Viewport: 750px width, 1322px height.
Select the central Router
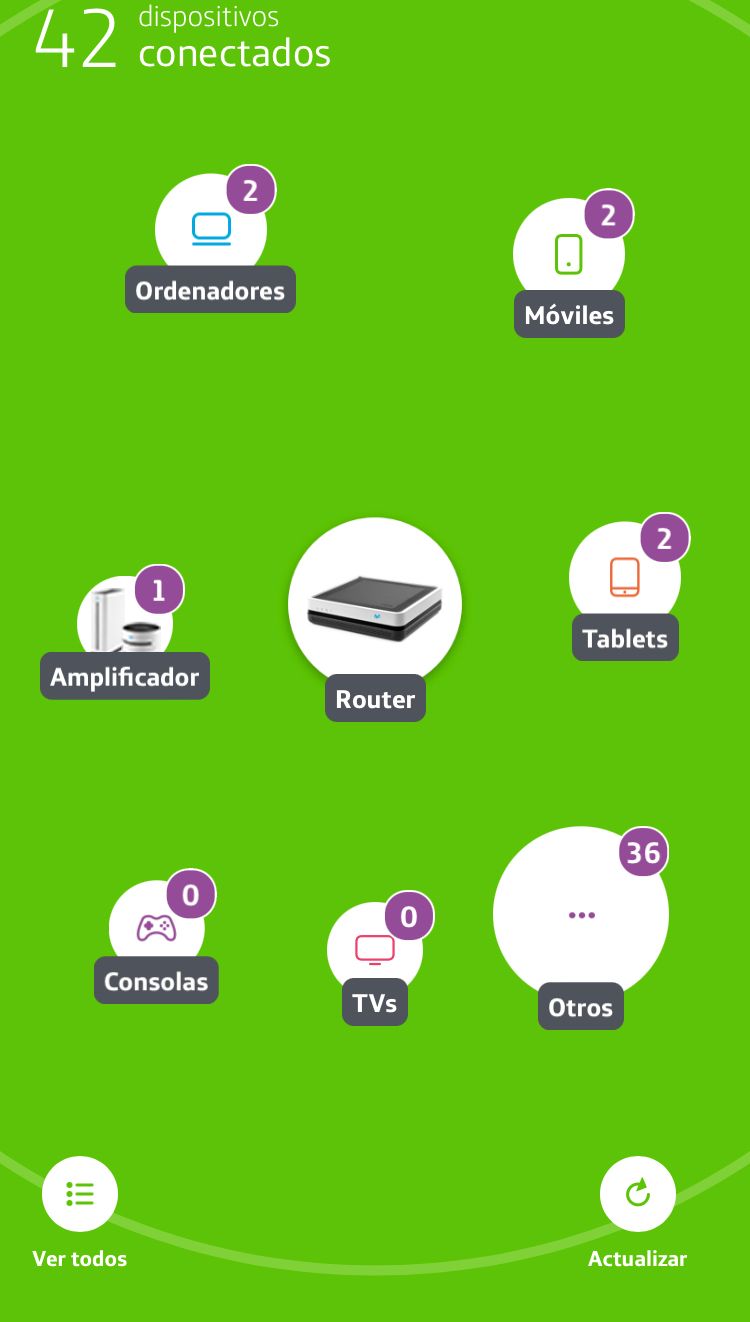tap(375, 604)
